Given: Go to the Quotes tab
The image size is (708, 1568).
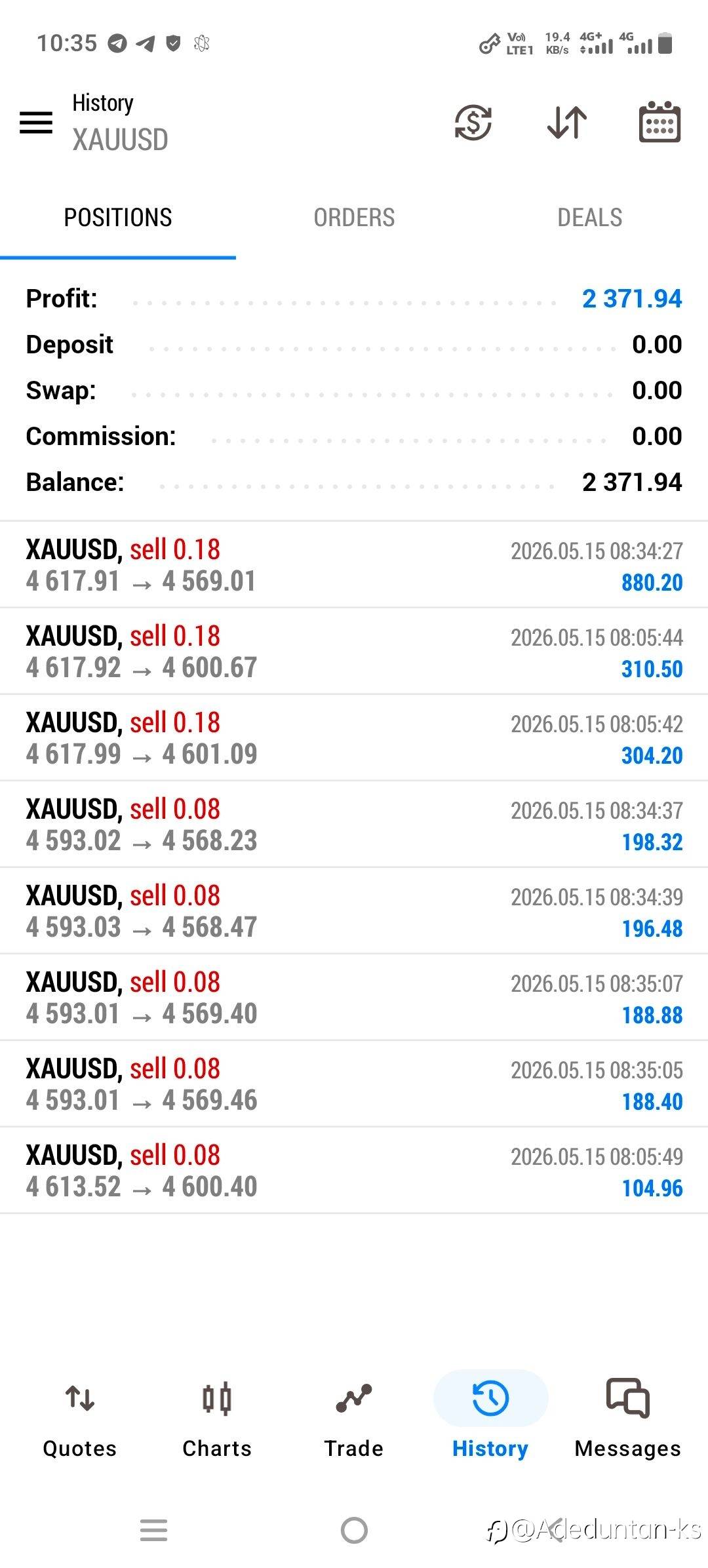Looking at the screenshot, I should tap(80, 1419).
